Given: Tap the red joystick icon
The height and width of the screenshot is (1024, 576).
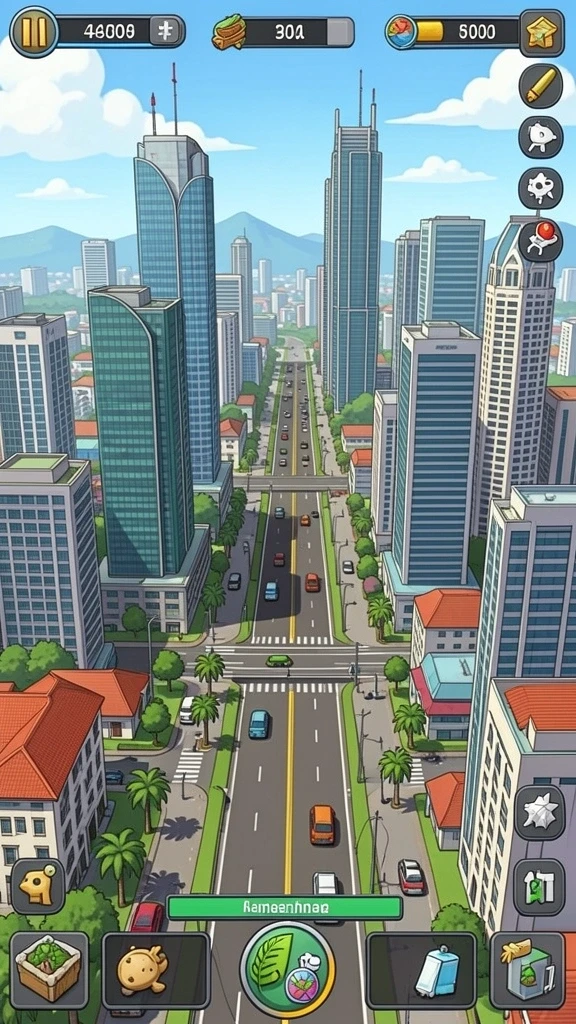Looking at the screenshot, I should click(x=541, y=240).
